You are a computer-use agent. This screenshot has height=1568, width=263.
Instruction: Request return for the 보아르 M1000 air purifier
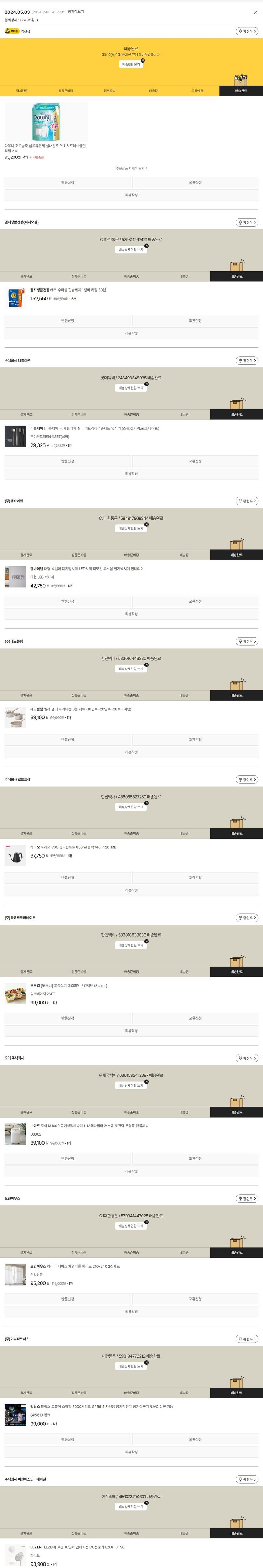point(67,1158)
